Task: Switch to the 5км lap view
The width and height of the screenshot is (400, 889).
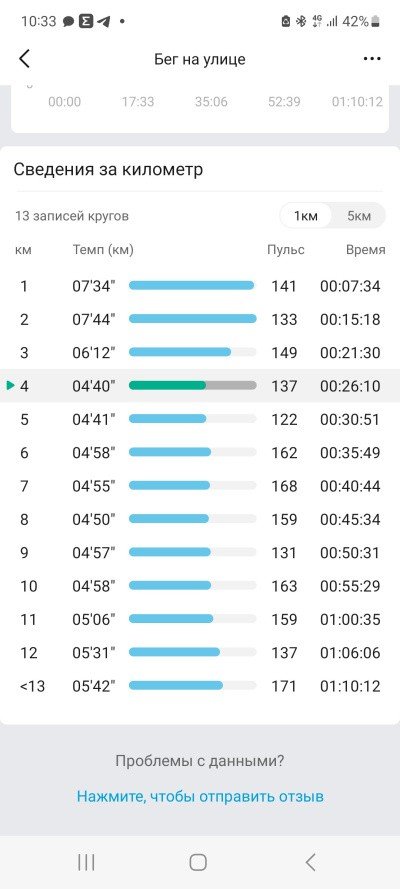Action: (359, 216)
